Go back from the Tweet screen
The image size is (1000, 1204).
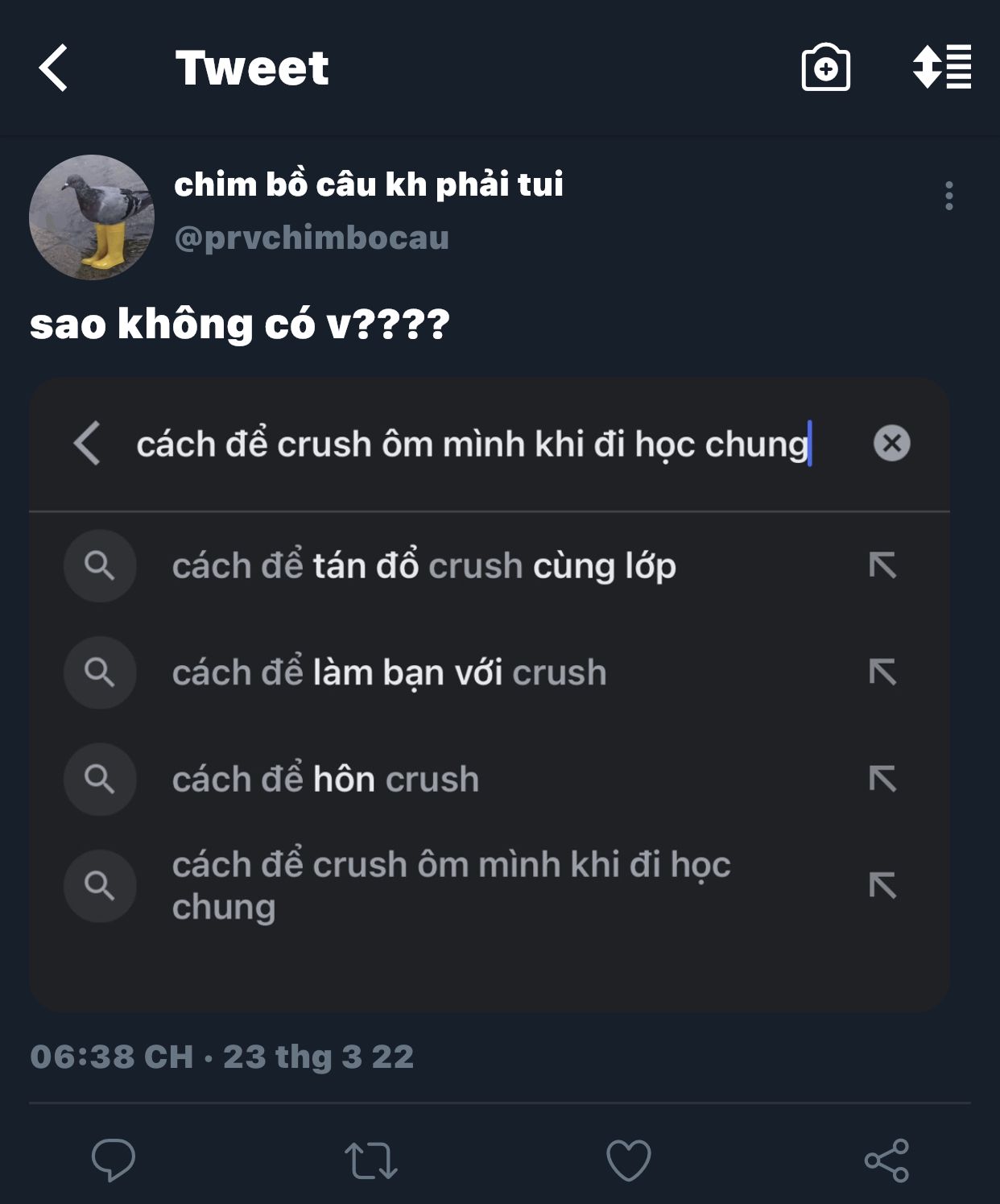pos(53,68)
